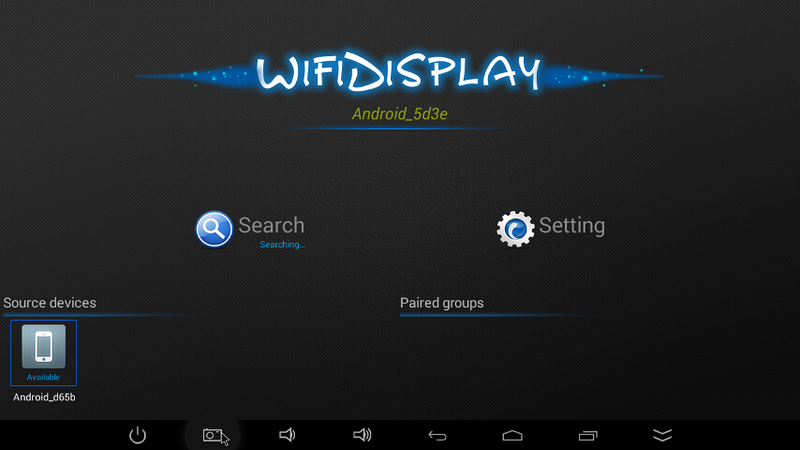The image size is (800, 450).
Task: Lower the volume
Action: click(287, 435)
